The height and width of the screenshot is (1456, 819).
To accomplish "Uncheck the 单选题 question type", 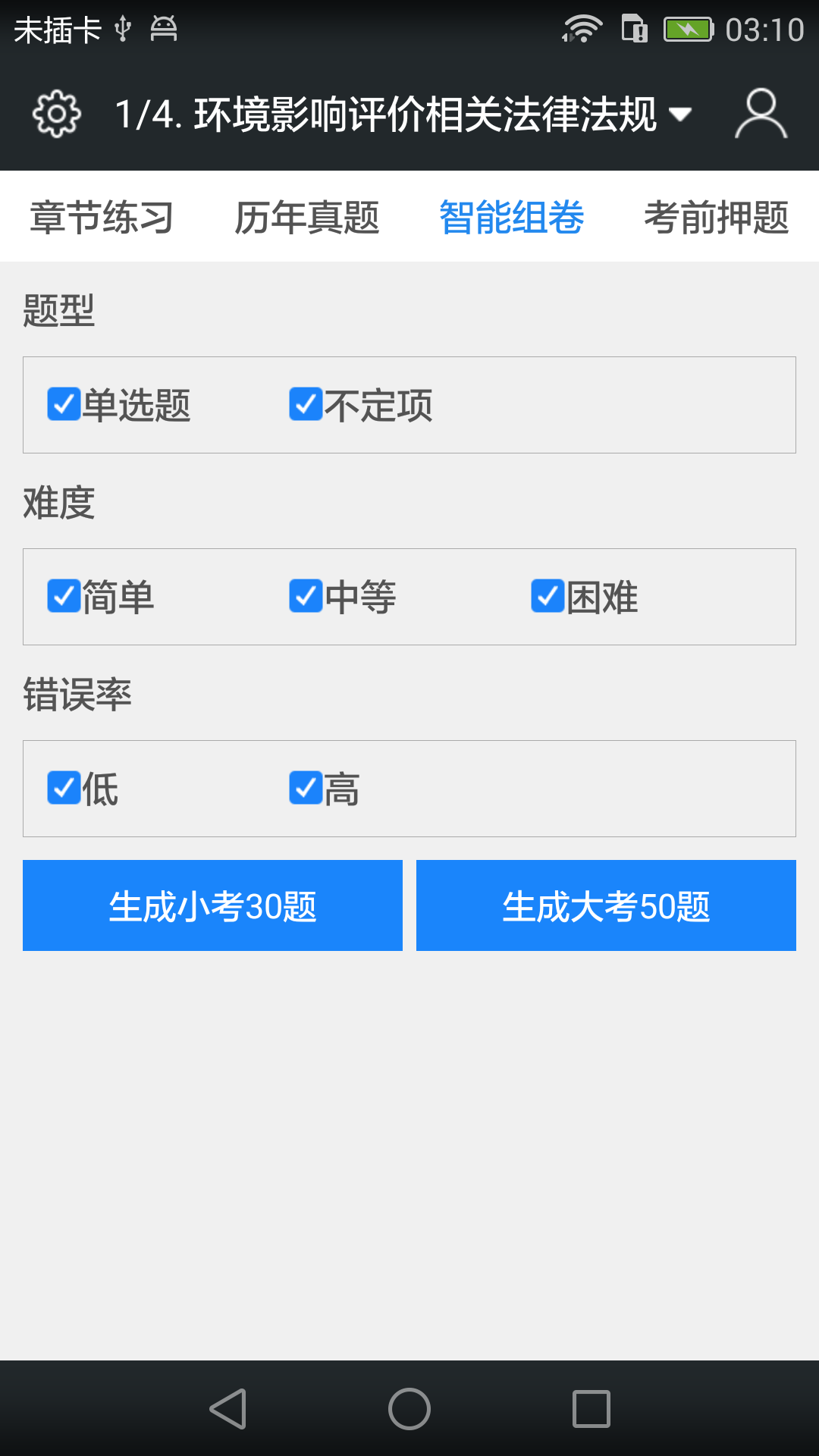I will (64, 406).
